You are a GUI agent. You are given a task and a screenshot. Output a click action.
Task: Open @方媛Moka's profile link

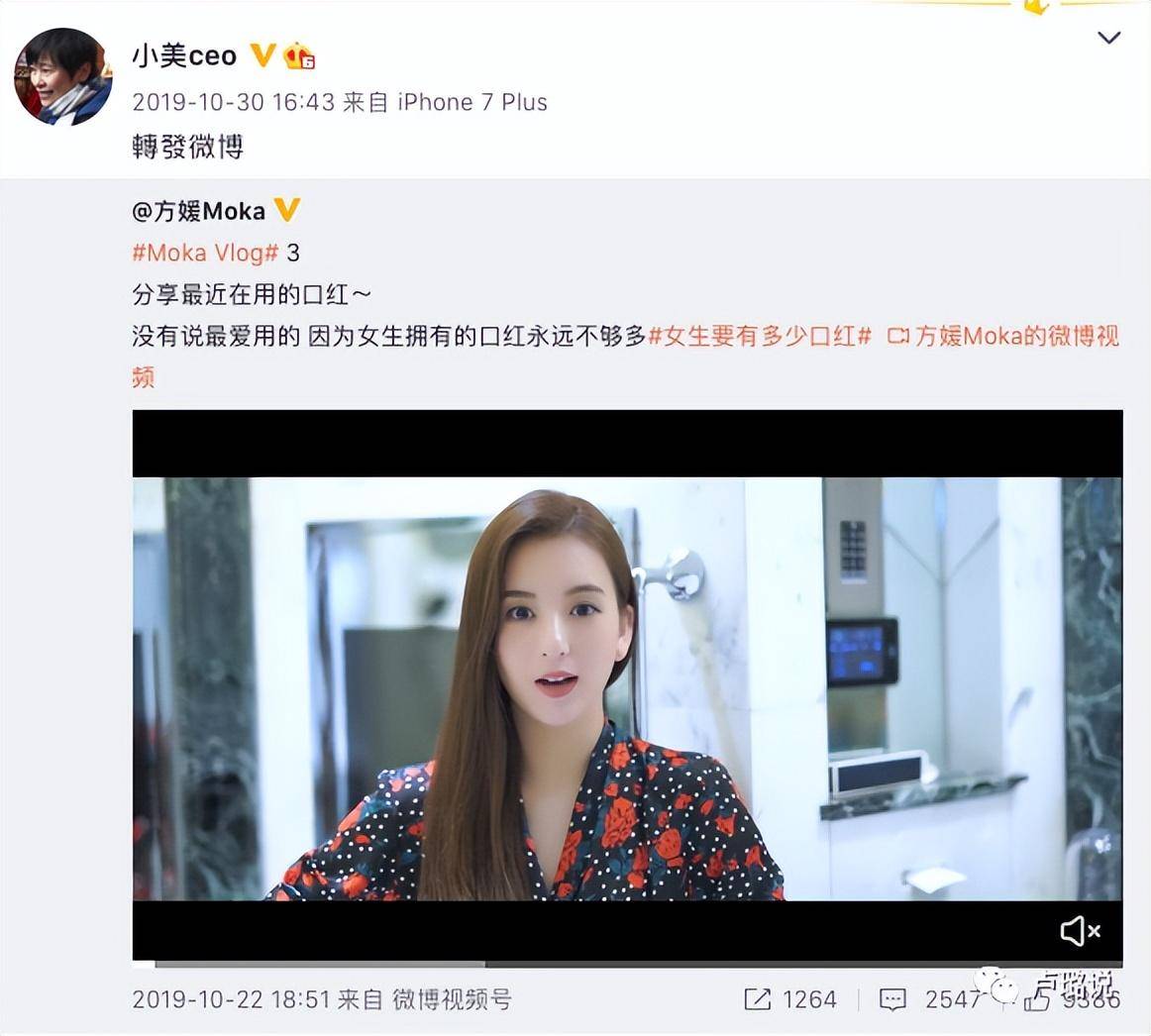point(198,211)
